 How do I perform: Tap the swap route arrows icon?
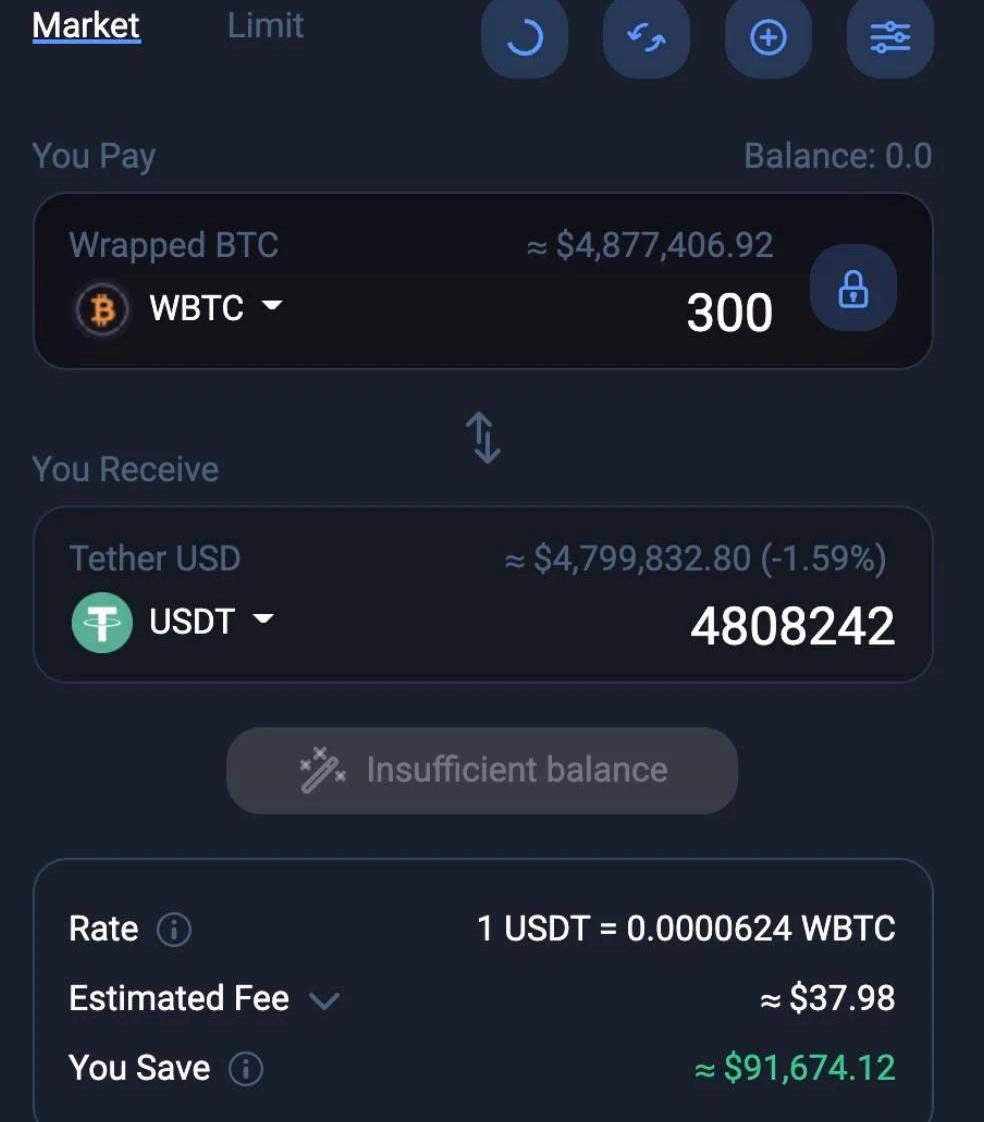click(x=646, y=37)
